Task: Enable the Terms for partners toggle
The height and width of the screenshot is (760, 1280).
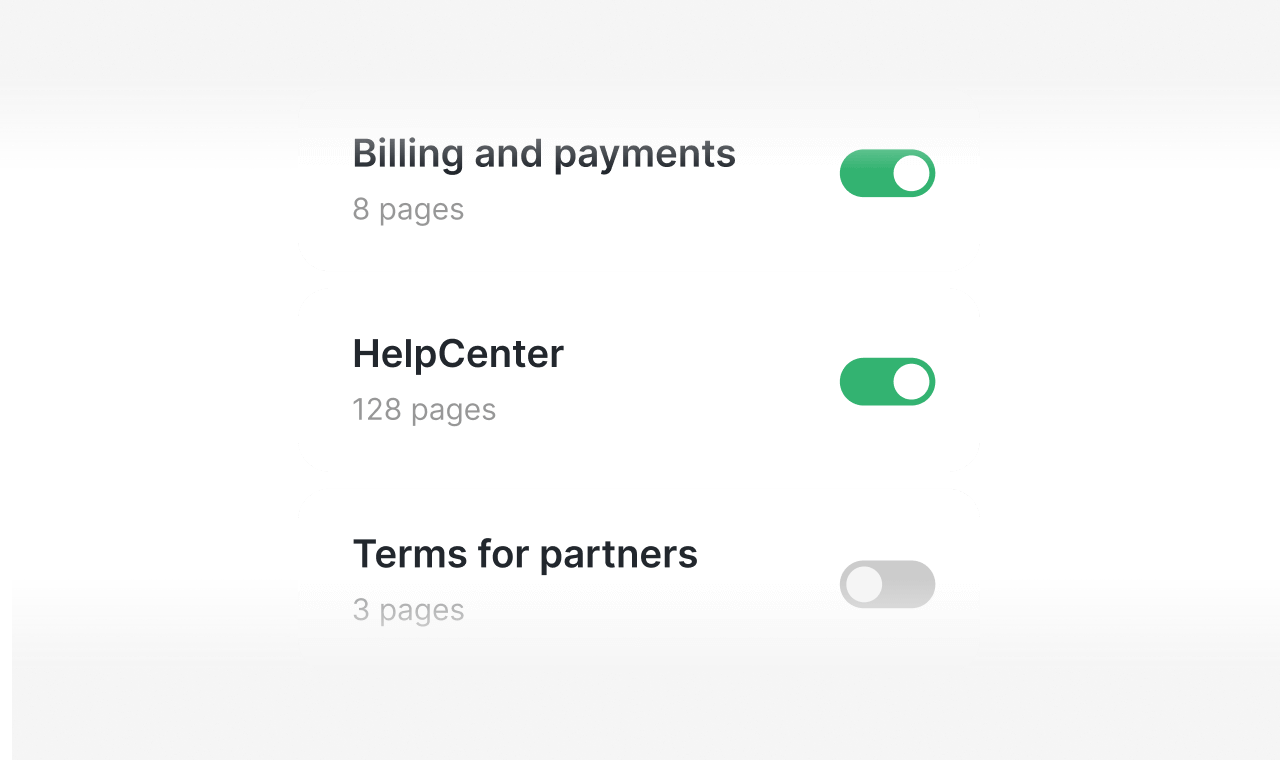Action: [x=887, y=584]
